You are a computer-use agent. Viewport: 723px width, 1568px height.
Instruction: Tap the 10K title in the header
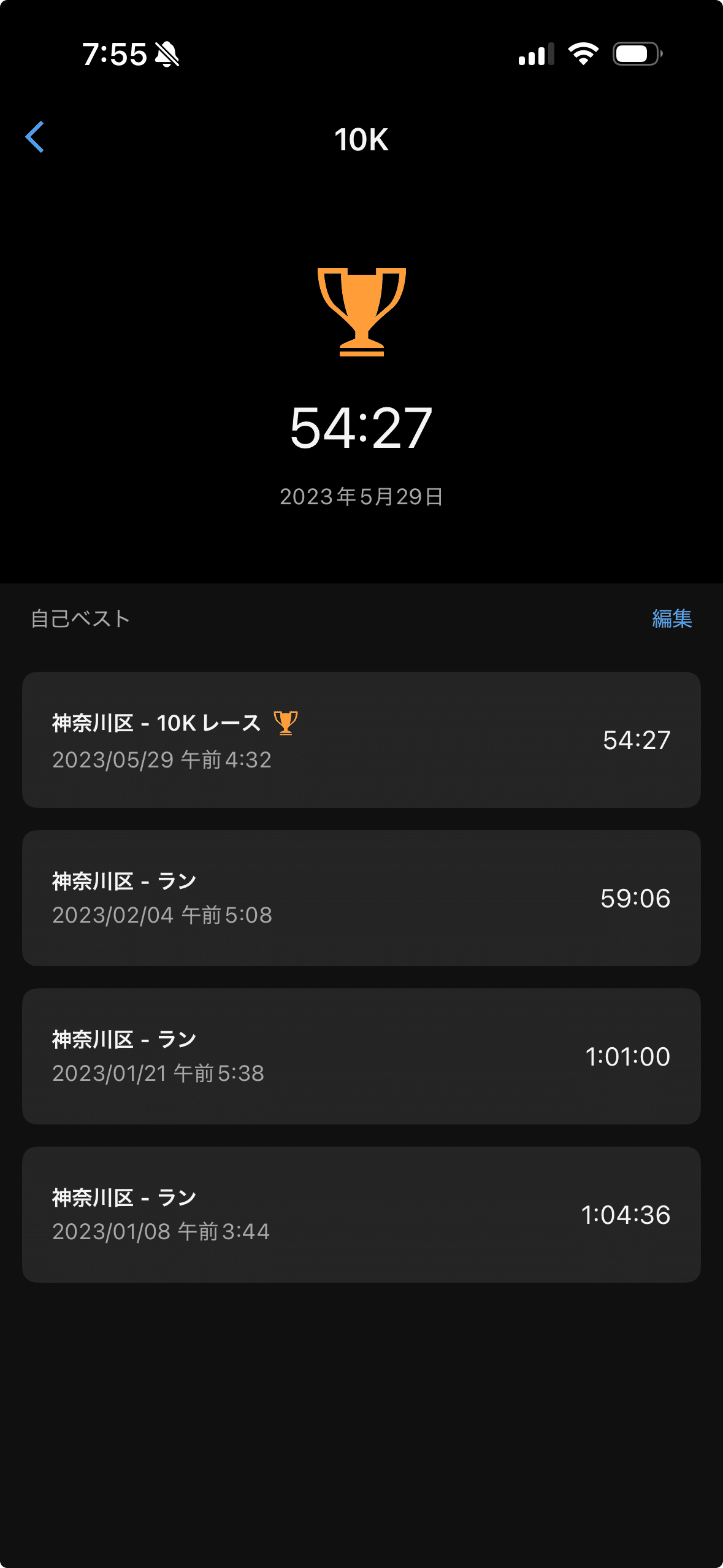pos(361,139)
